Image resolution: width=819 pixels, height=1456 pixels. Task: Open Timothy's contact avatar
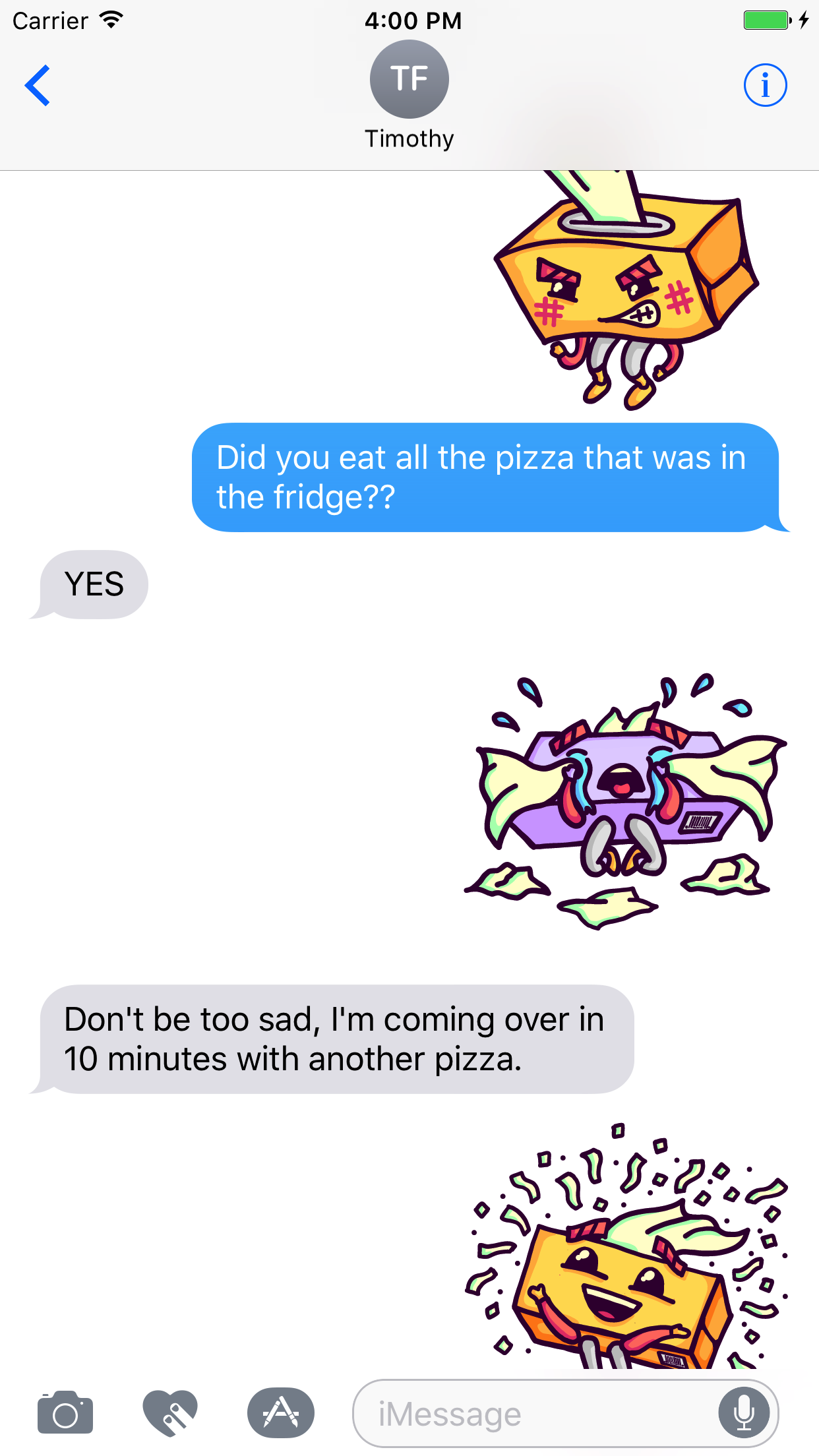click(x=409, y=79)
